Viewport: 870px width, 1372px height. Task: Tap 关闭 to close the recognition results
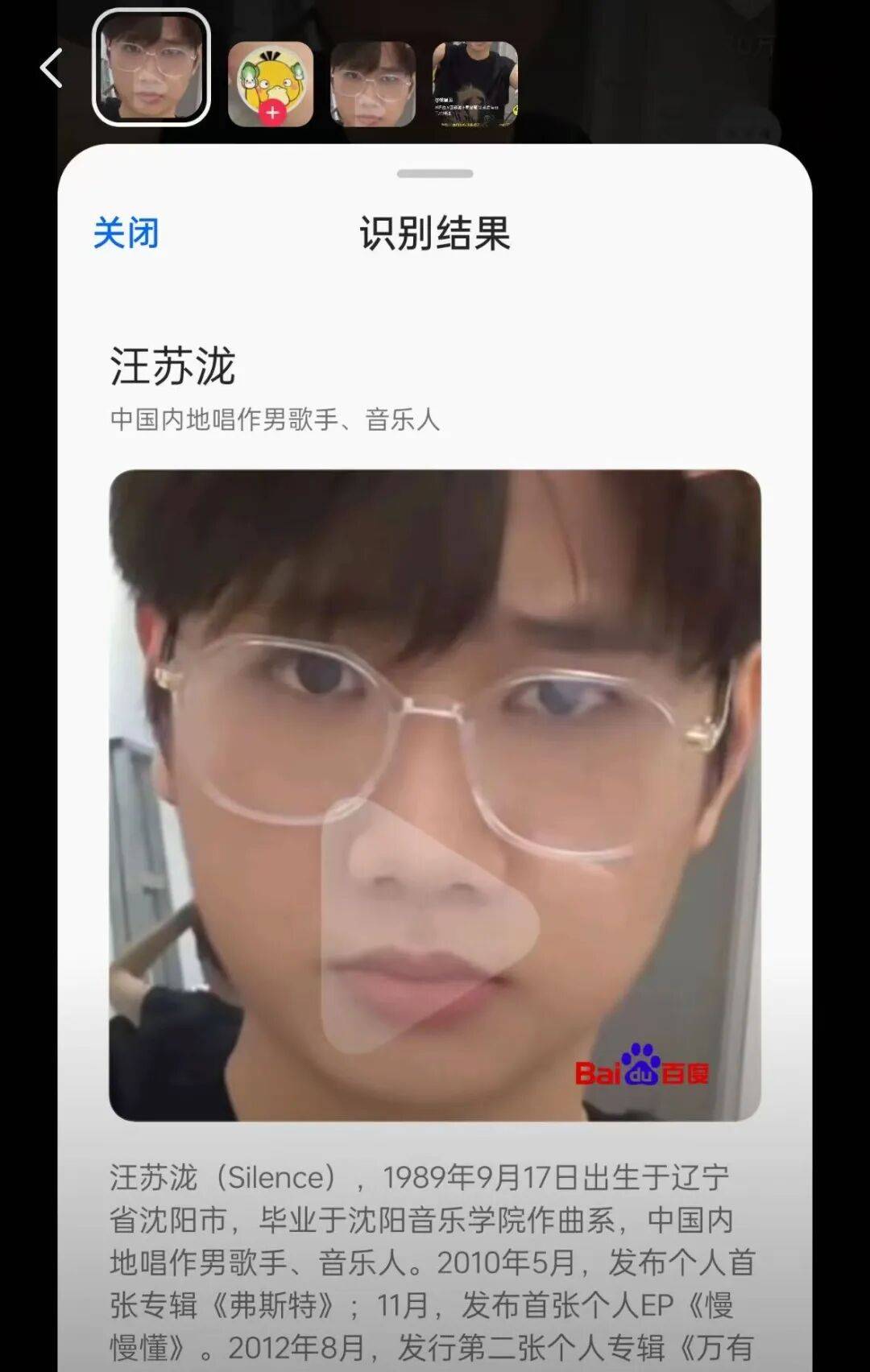(x=126, y=233)
